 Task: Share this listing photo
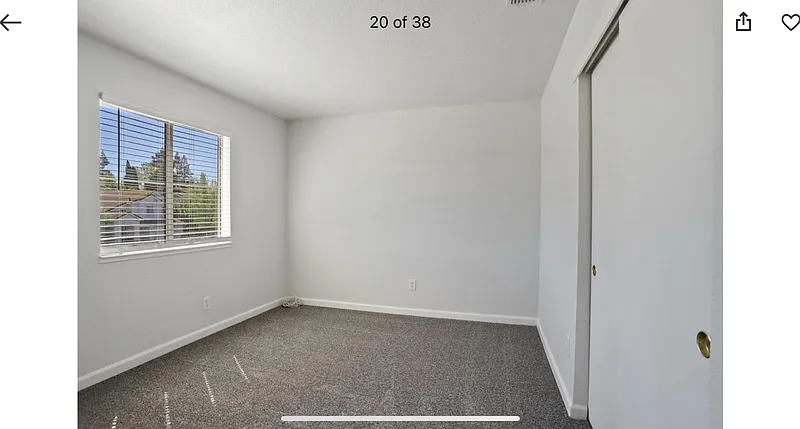[743, 22]
